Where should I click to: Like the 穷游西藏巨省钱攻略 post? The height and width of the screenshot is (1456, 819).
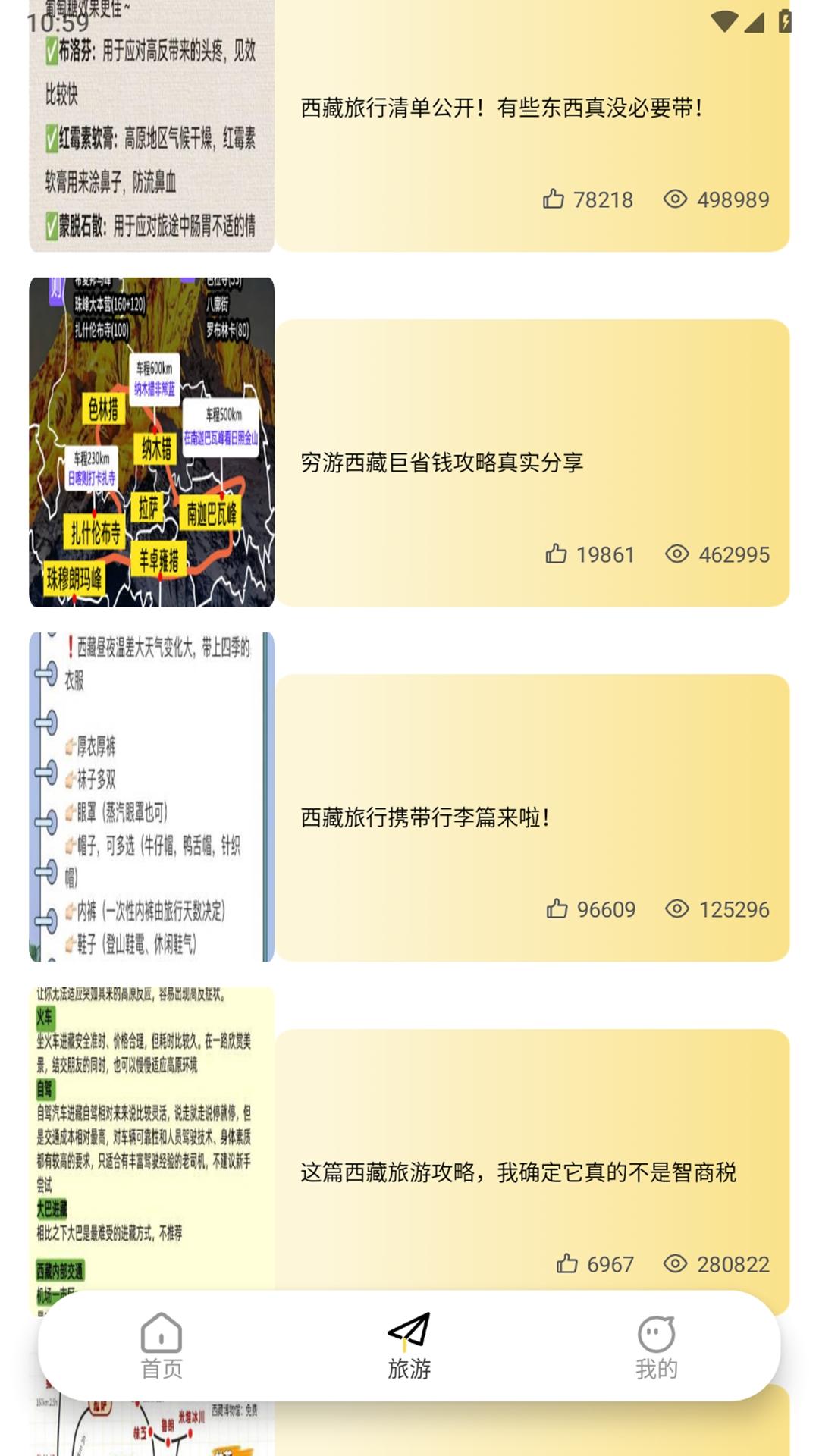(557, 554)
